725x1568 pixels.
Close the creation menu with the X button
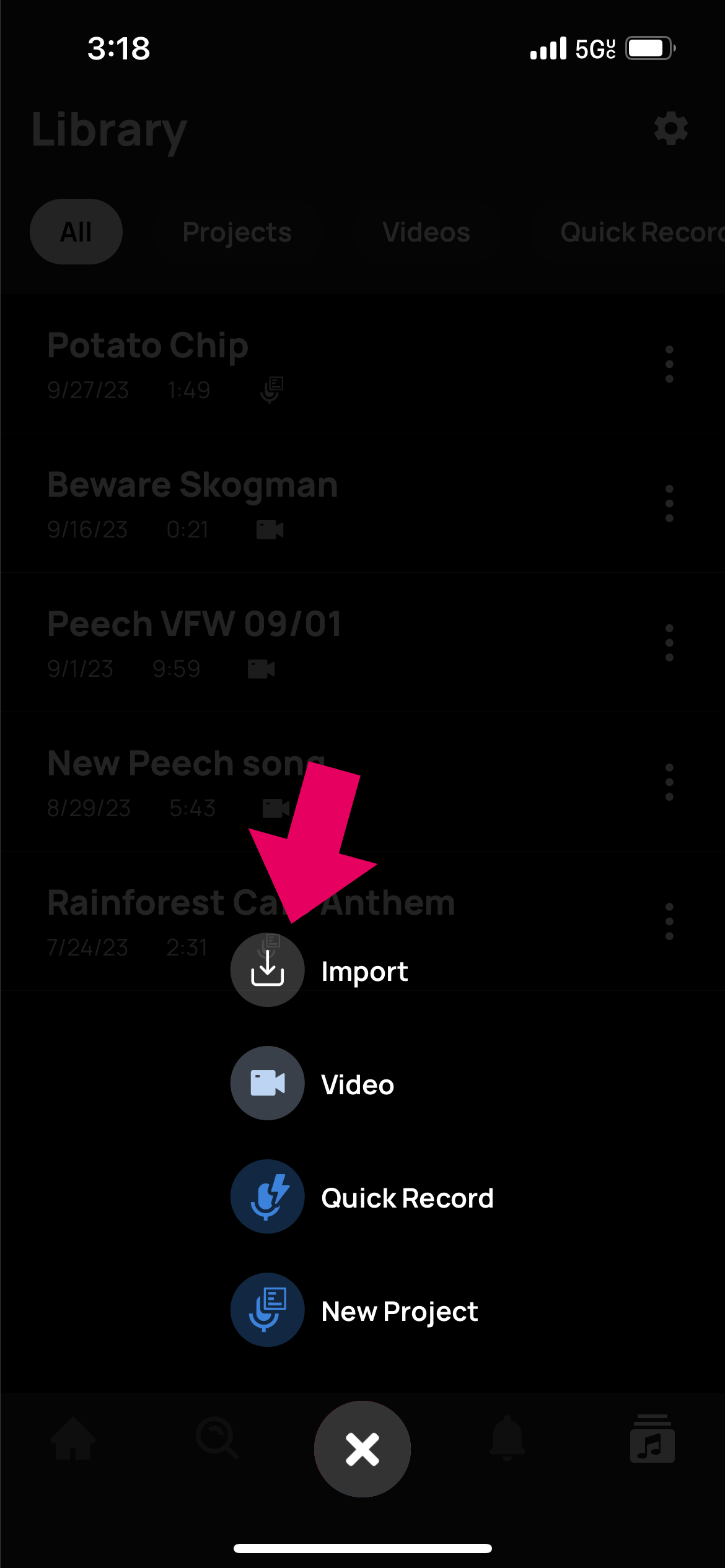tap(362, 1449)
